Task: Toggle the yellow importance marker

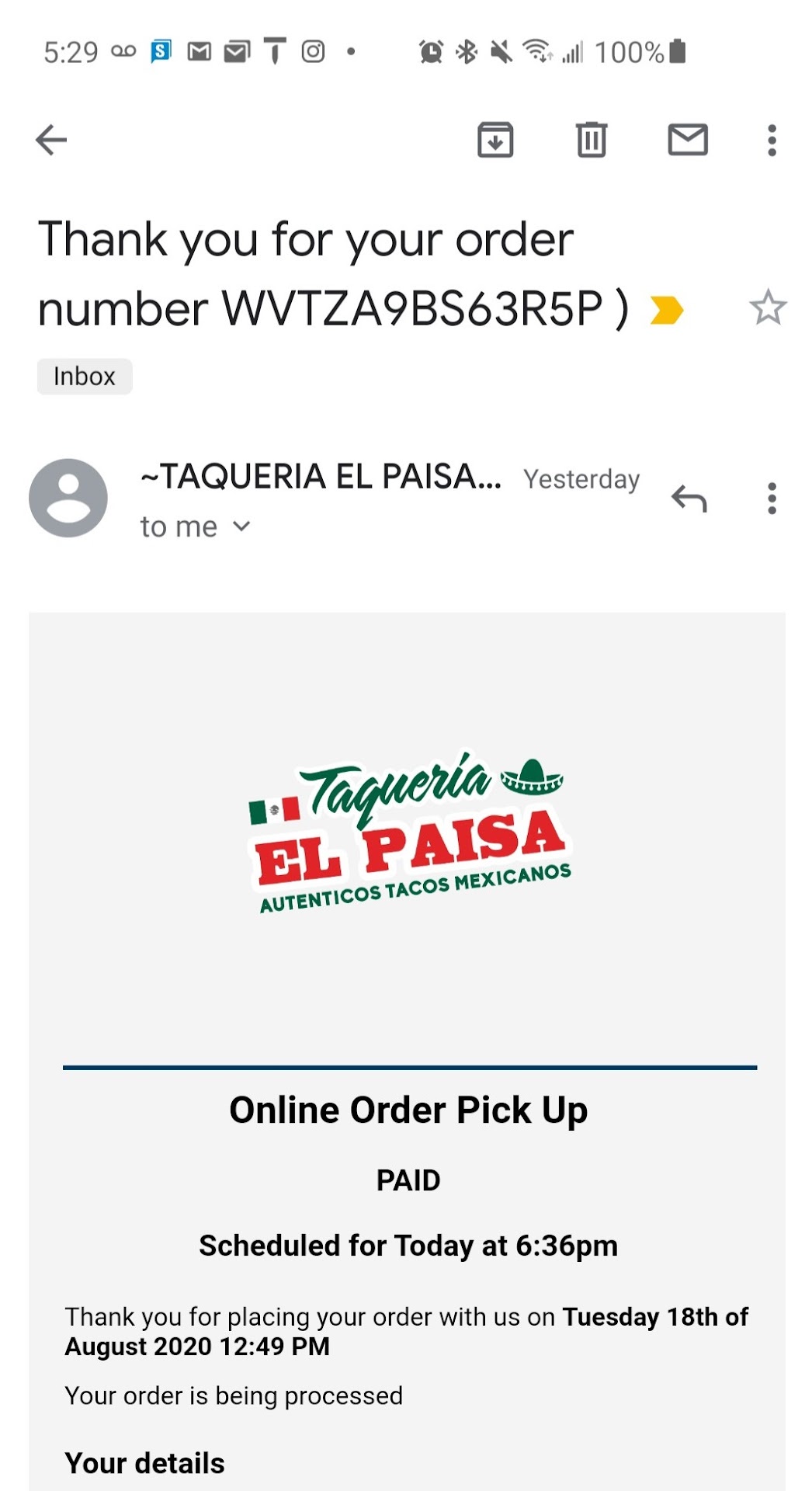Action: pyautogui.click(x=666, y=310)
